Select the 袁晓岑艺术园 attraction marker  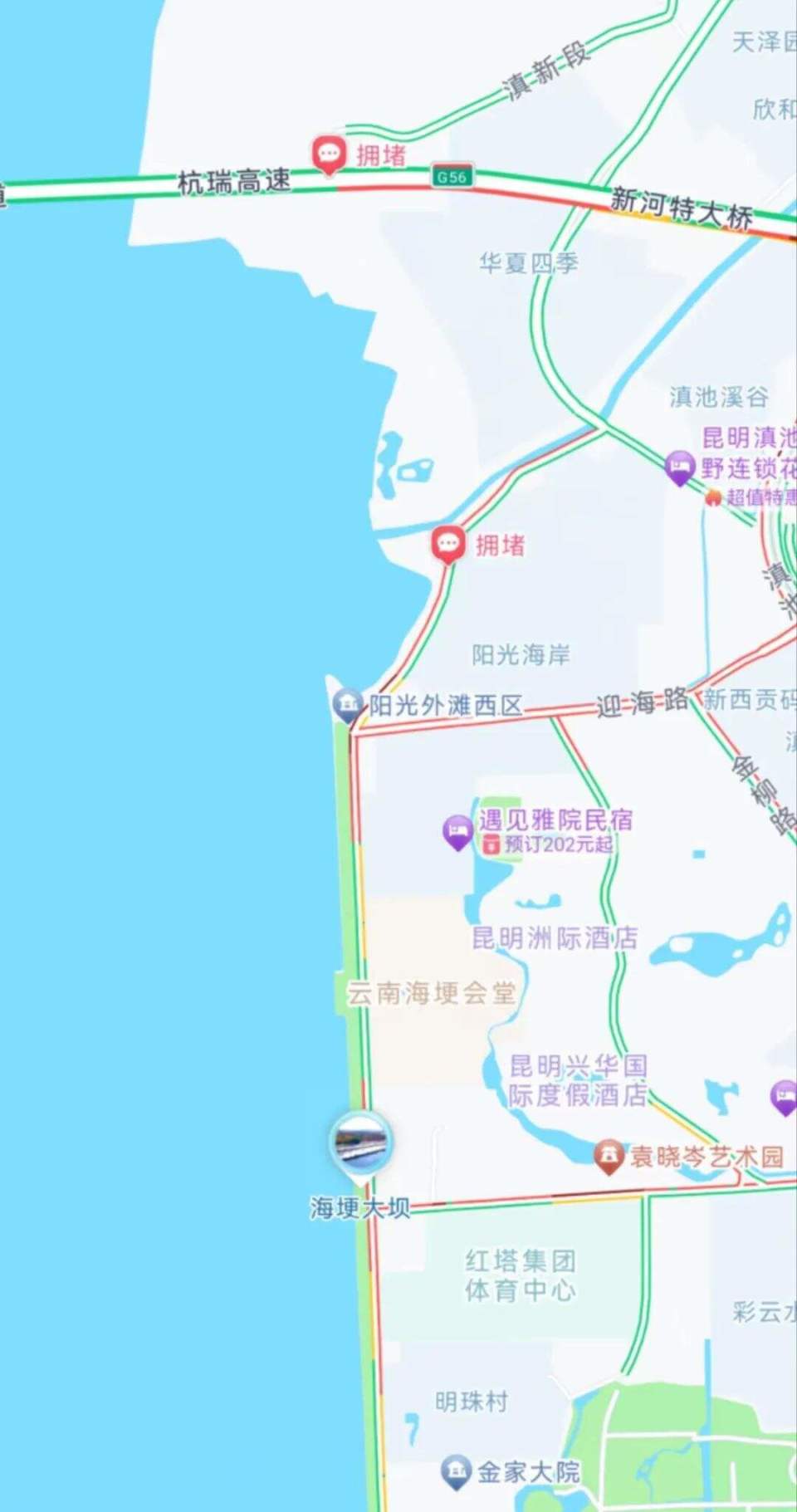(x=609, y=1152)
